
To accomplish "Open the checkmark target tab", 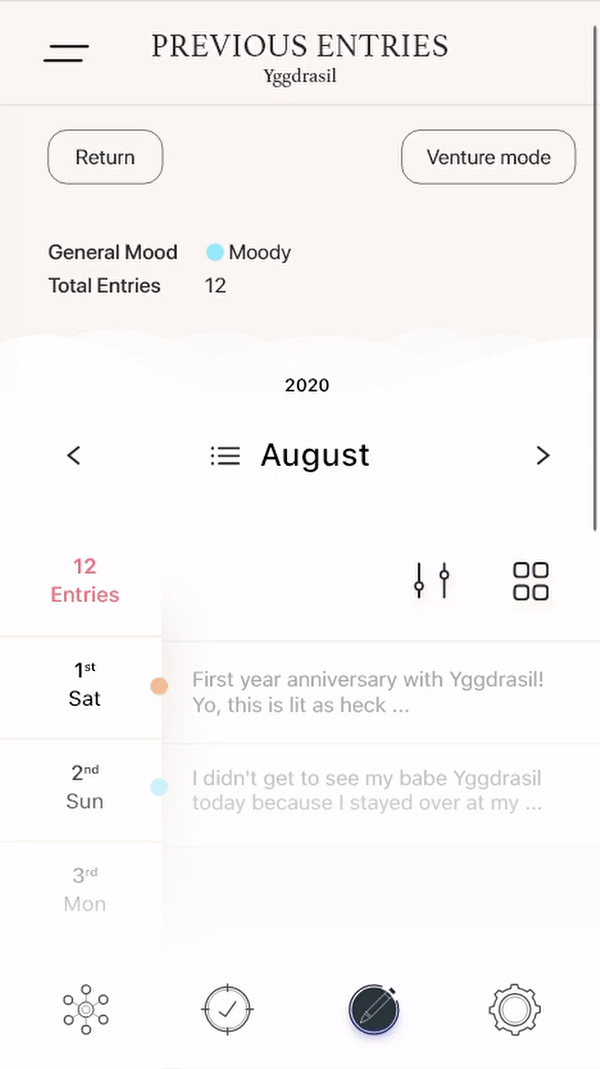I will (227, 1010).
